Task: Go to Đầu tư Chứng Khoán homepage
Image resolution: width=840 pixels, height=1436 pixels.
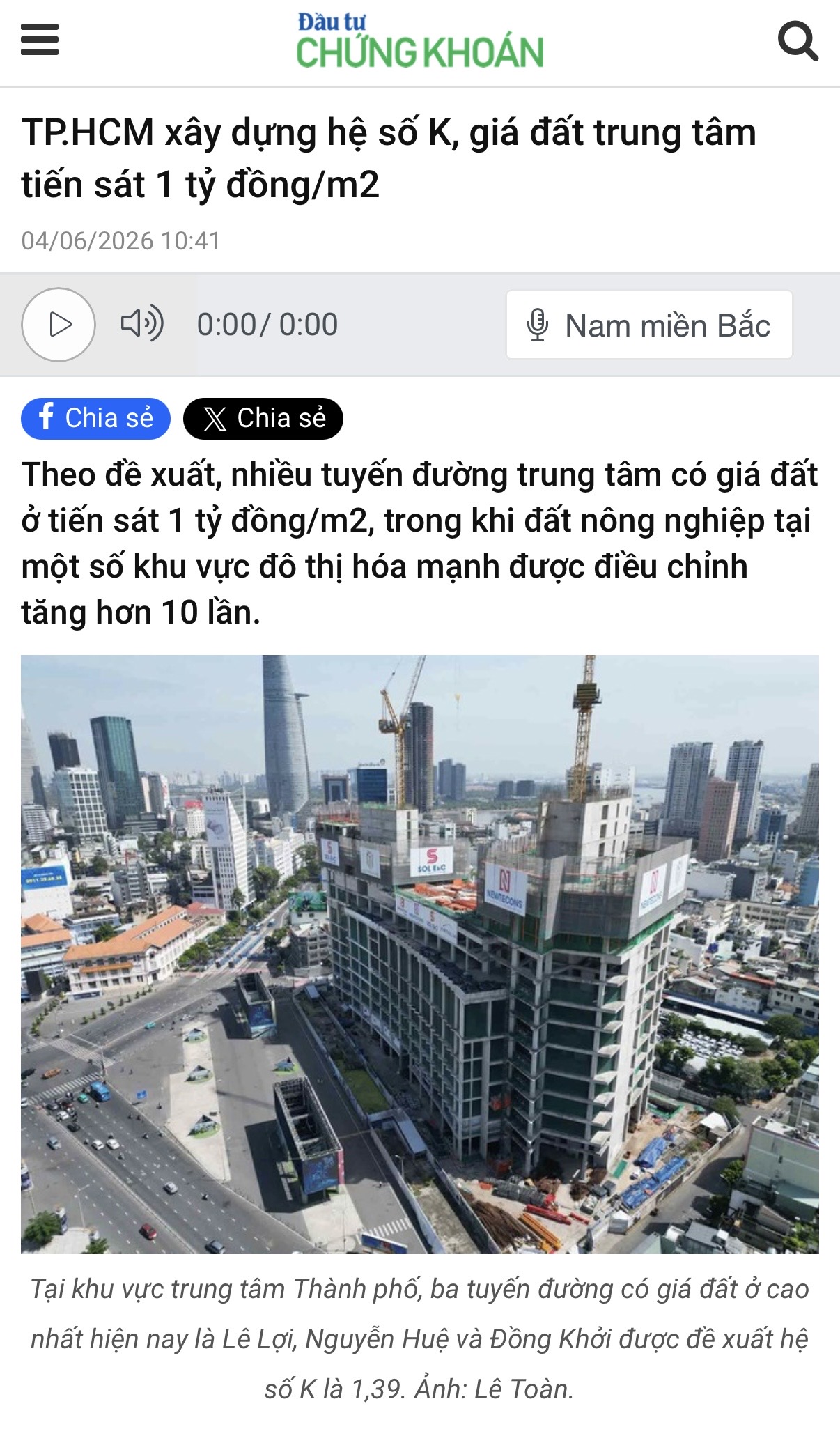Action: click(420, 41)
